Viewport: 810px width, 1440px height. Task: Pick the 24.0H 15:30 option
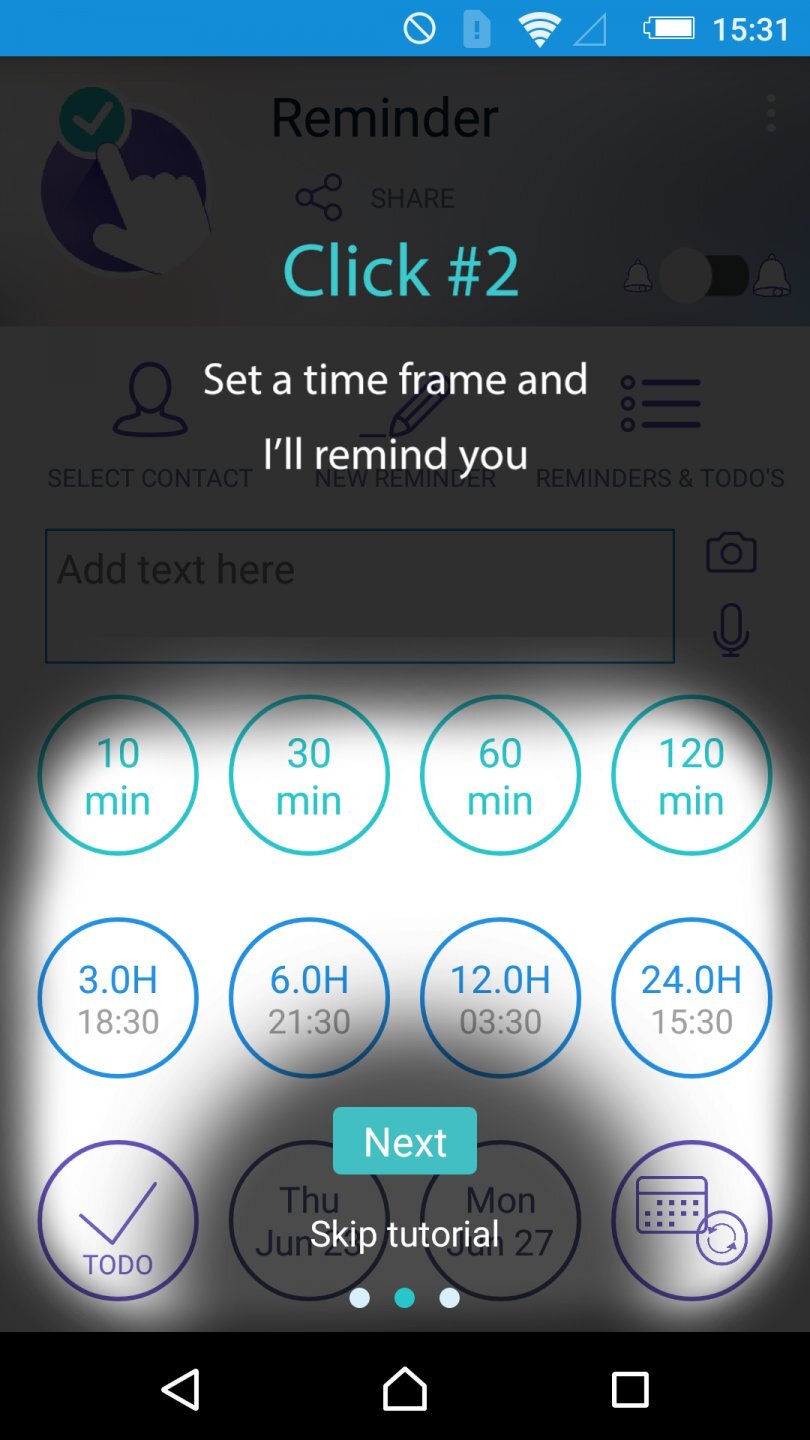pyautogui.click(x=691, y=998)
